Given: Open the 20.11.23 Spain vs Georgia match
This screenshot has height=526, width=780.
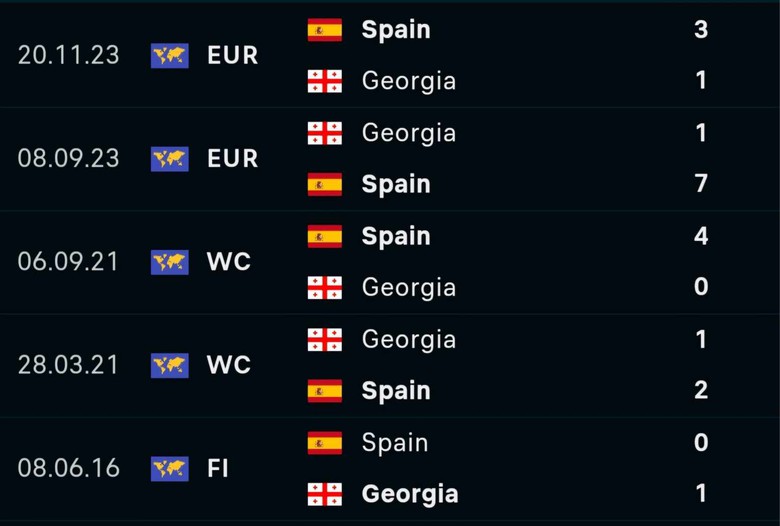Looking at the screenshot, I should [390, 55].
